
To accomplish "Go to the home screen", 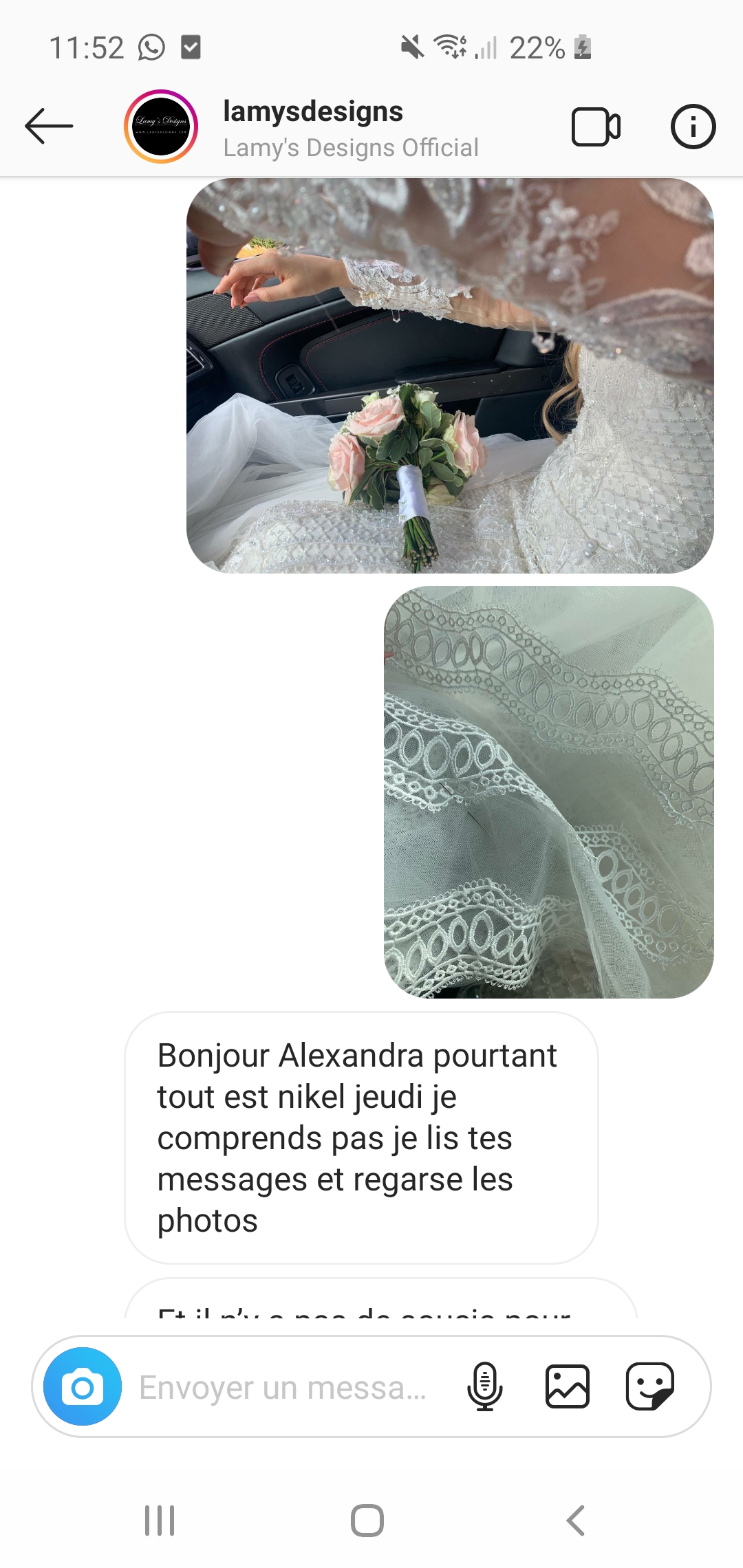I will pos(367,1521).
